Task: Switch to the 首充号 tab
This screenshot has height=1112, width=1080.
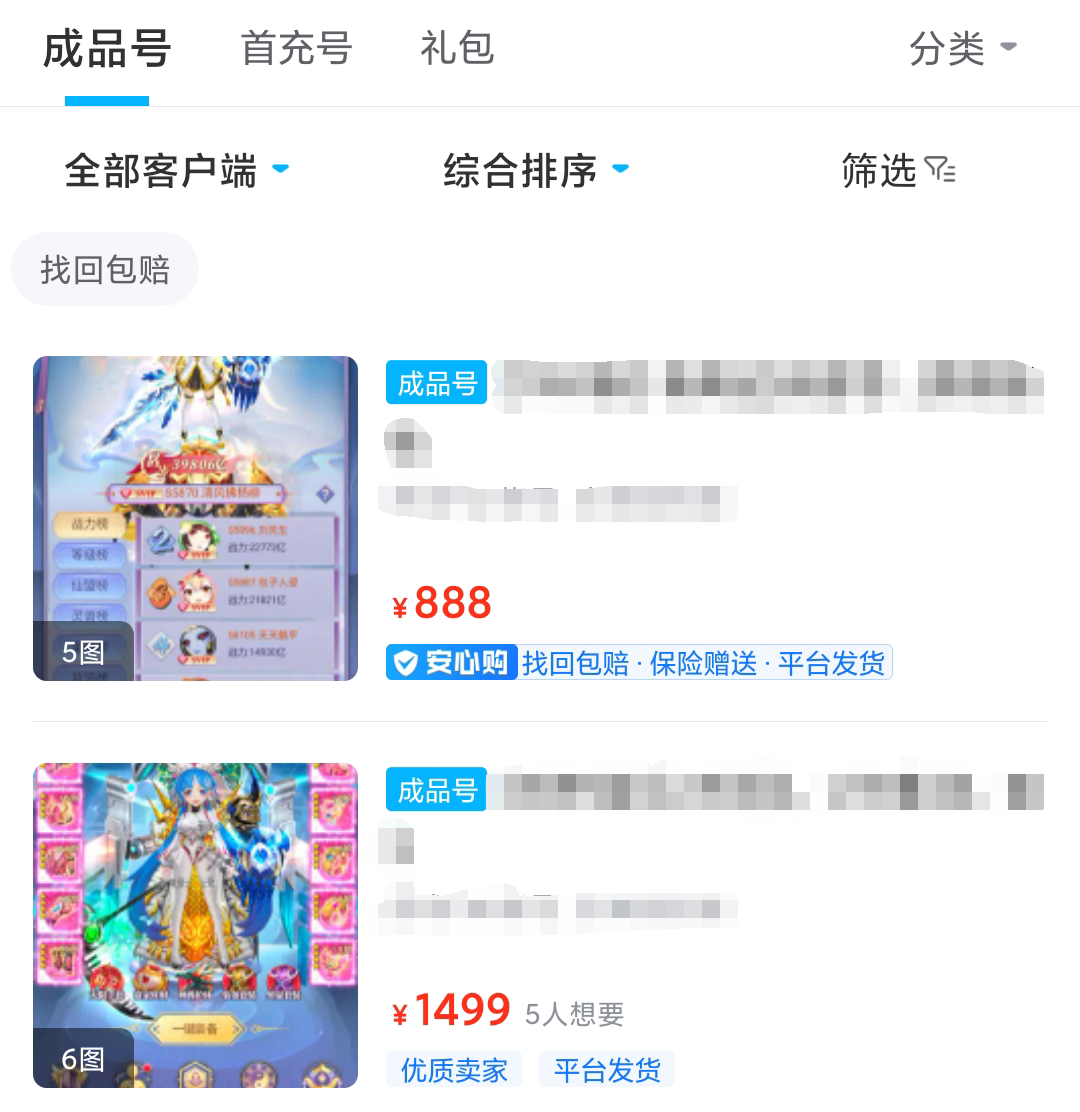Action: point(296,49)
